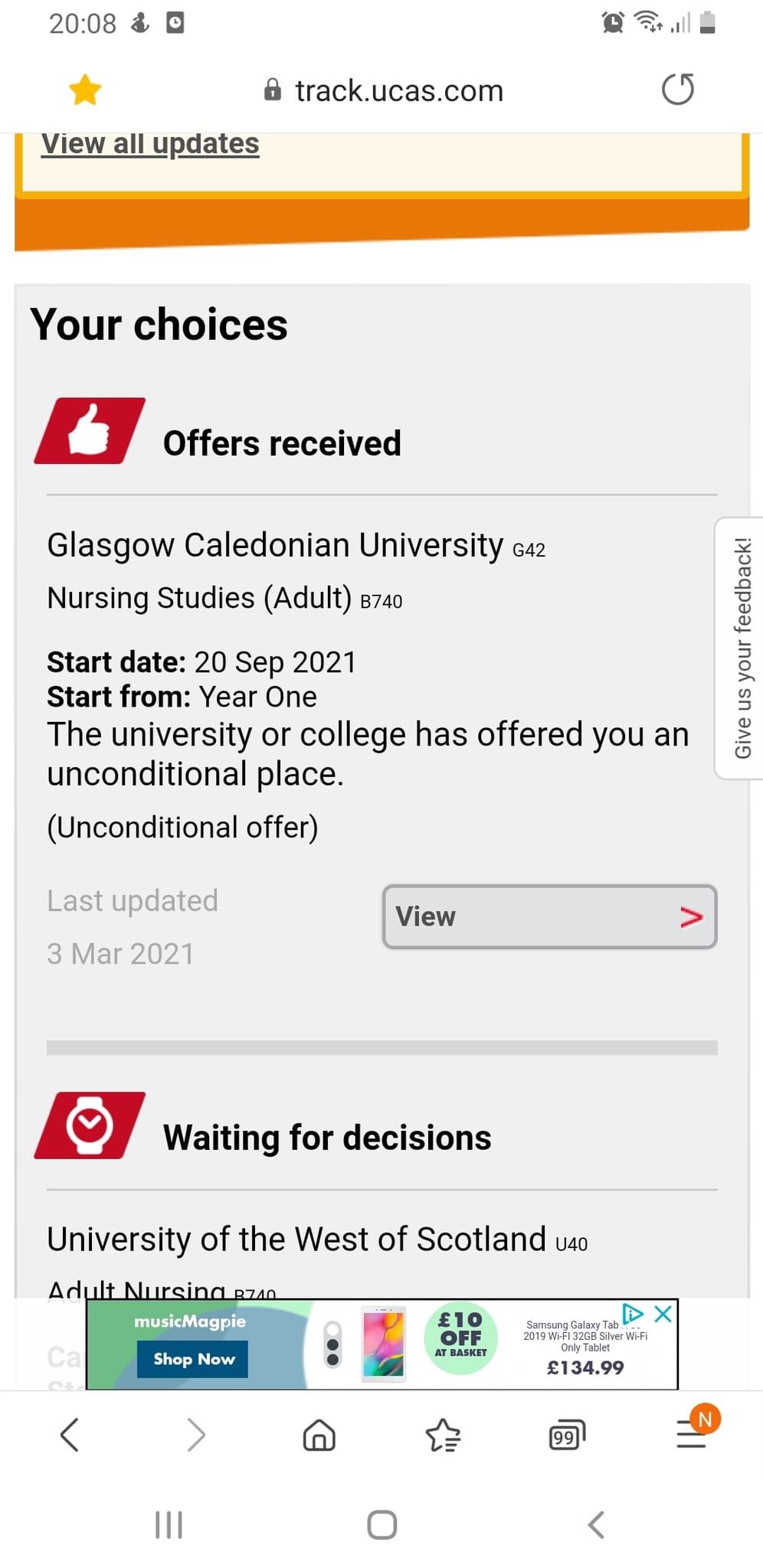Open the browser home page
This screenshot has width=763, height=1568.
(319, 1435)
